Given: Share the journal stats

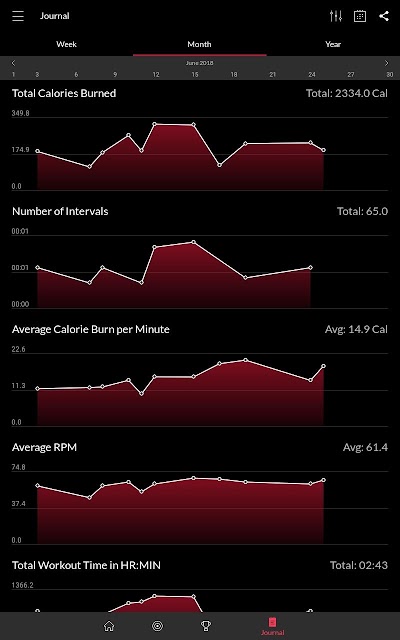Looking at the screenshot, I should point(384,16).
